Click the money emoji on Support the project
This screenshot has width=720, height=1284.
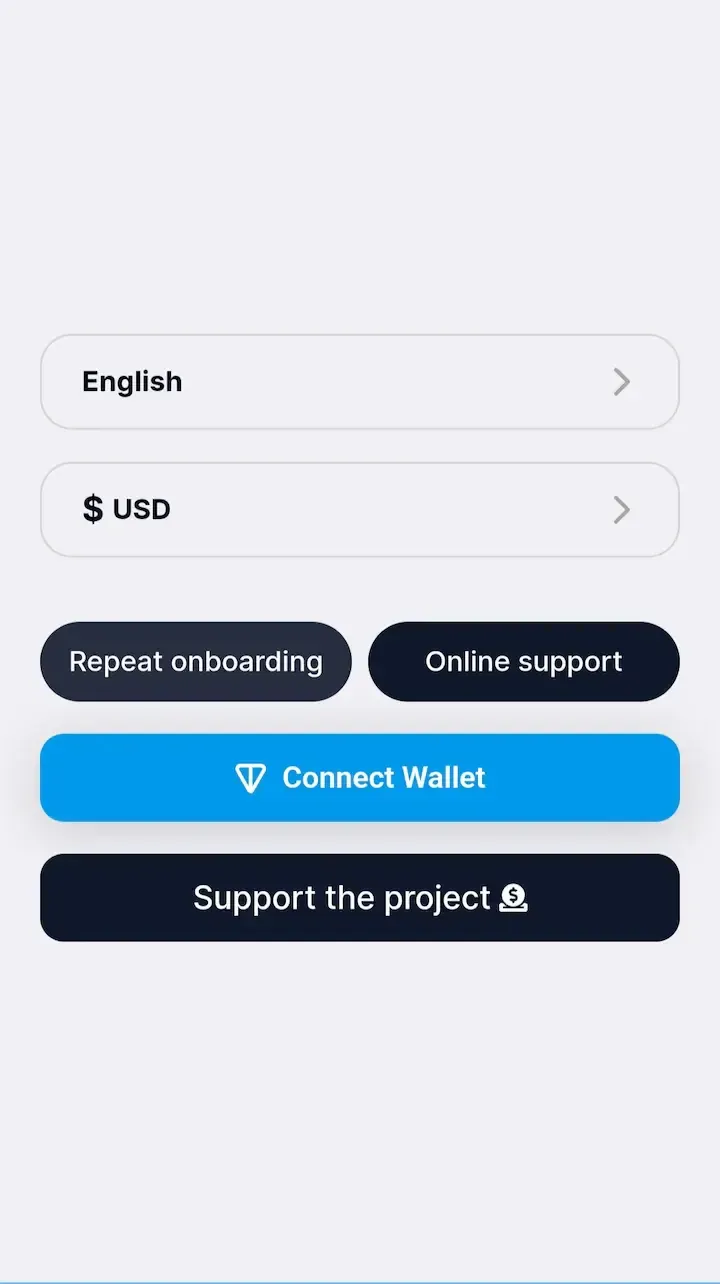[x=513, y=898]
